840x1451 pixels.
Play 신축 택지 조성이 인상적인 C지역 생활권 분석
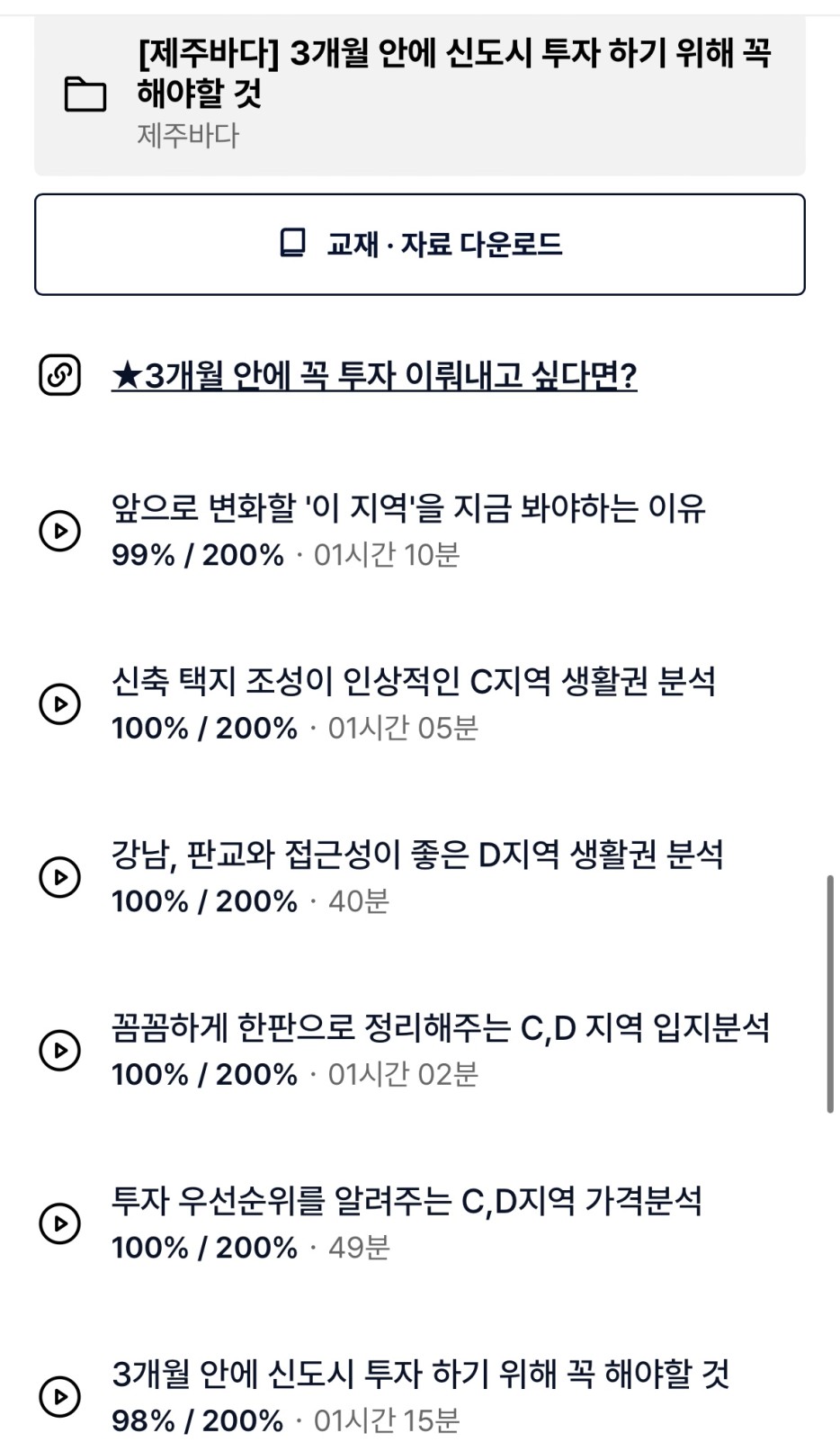[x=60, y=703]
